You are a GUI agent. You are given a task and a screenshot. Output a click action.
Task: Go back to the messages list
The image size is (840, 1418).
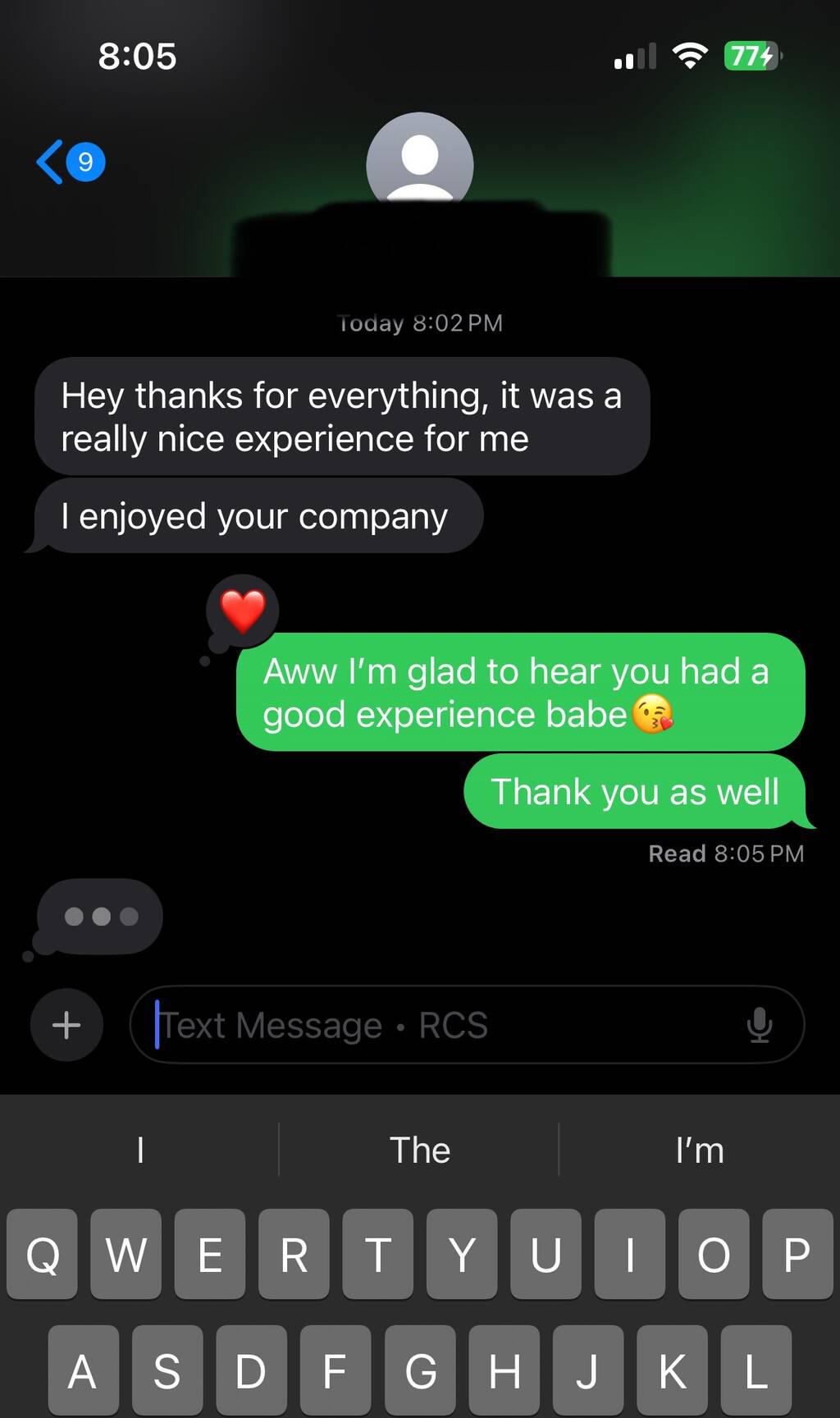pos(69,162)
